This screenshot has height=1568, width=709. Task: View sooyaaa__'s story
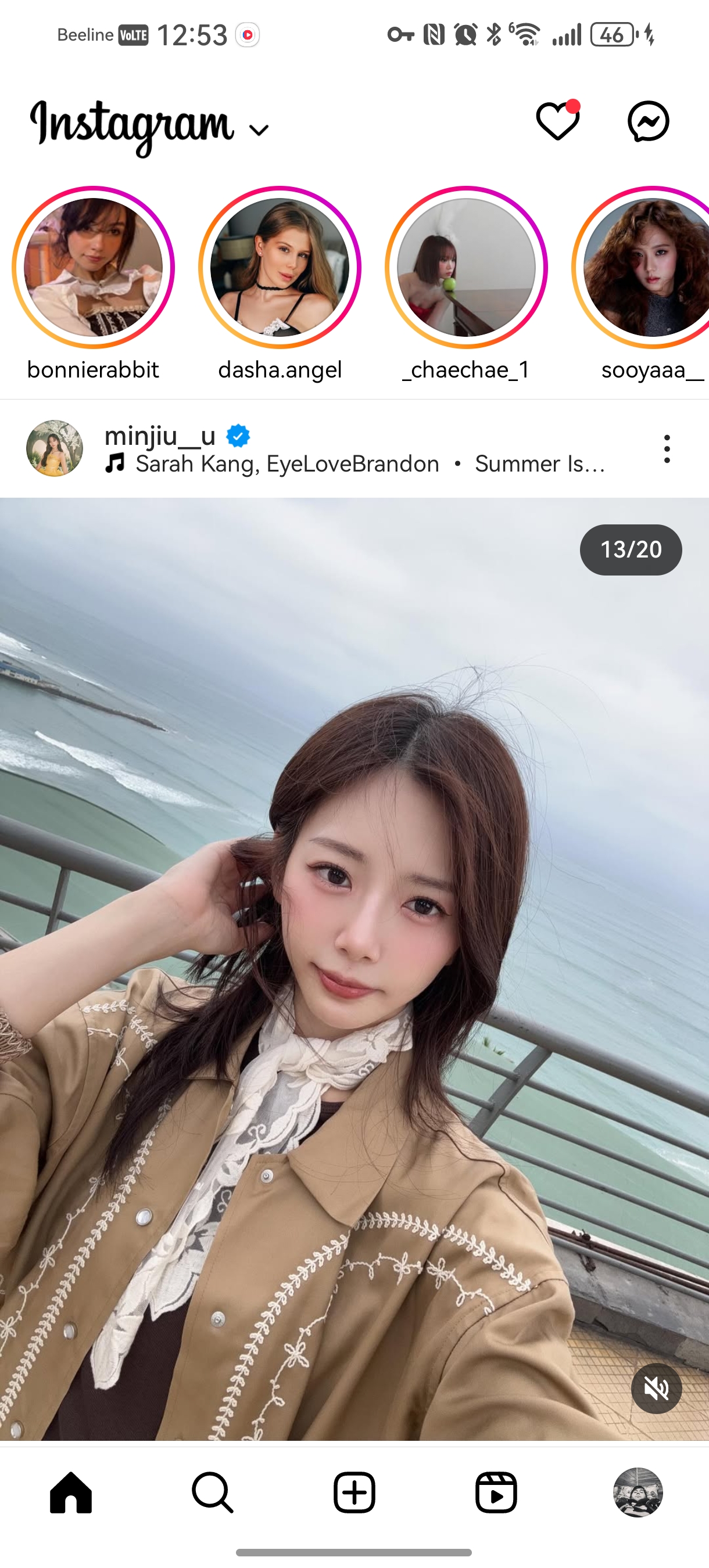click(646, 267)
